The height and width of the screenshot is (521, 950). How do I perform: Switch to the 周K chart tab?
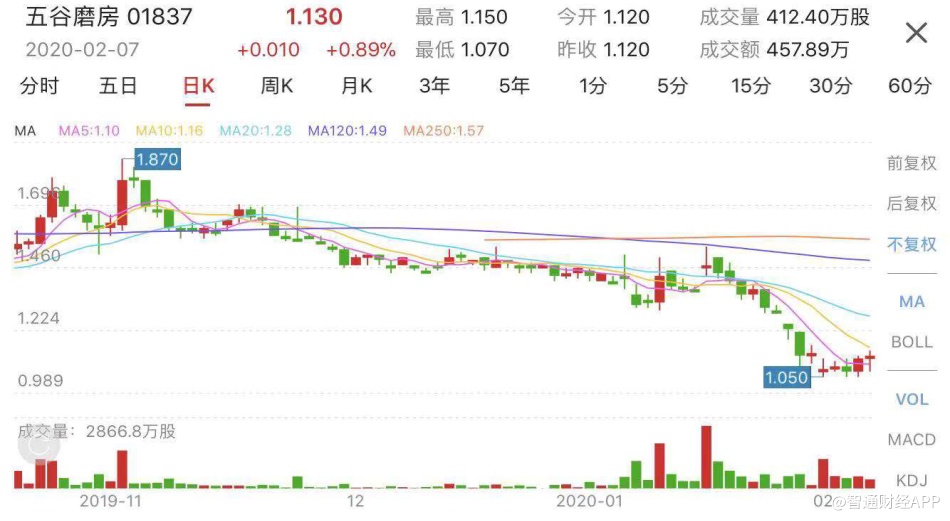(277, 86)
